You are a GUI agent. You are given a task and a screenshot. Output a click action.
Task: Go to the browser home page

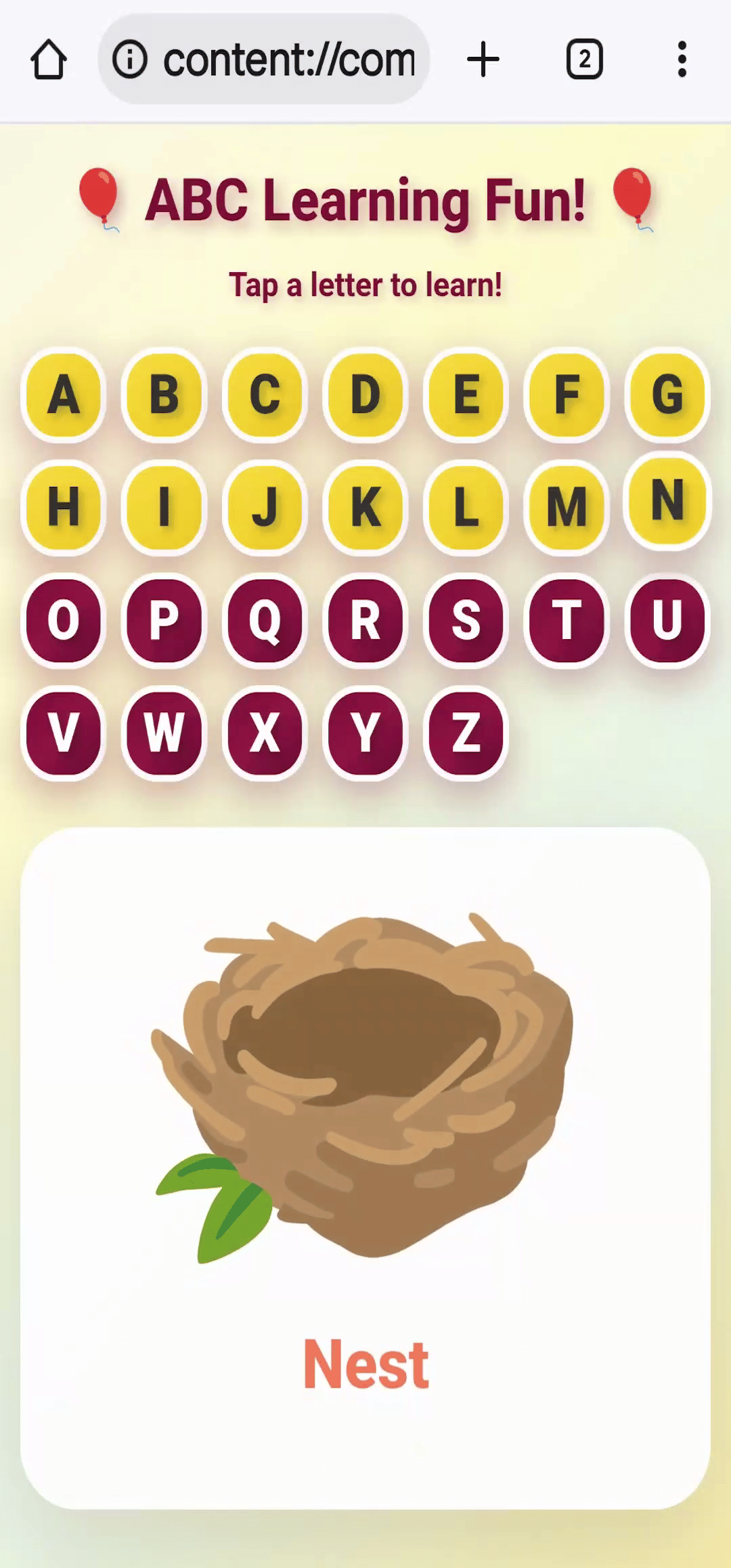49,60
